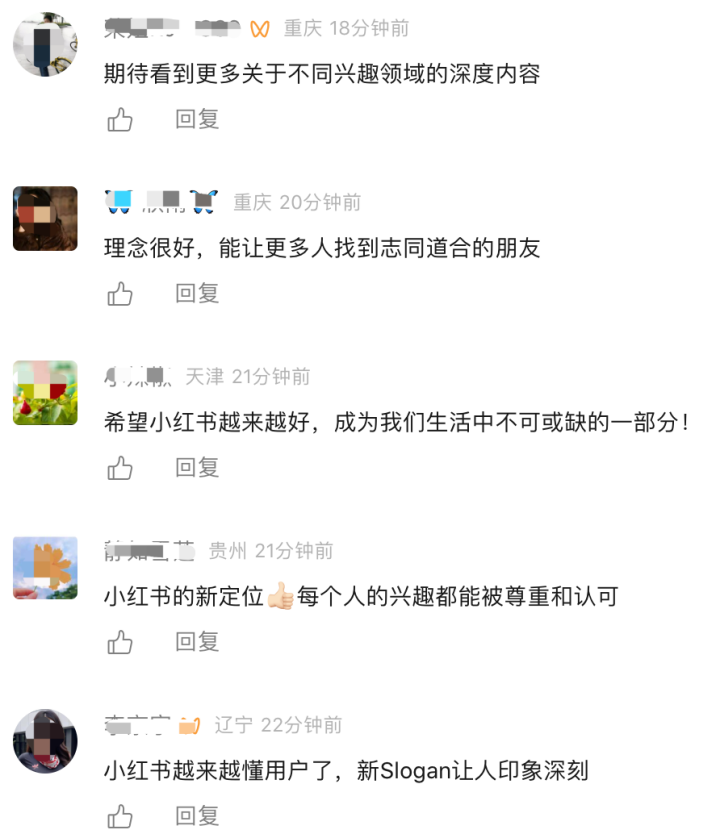Image resolution: width=720 pixels, height=834 pixels.
Task: Reply to the 小红书的新定位 comment
Action: tap(197, 641)
